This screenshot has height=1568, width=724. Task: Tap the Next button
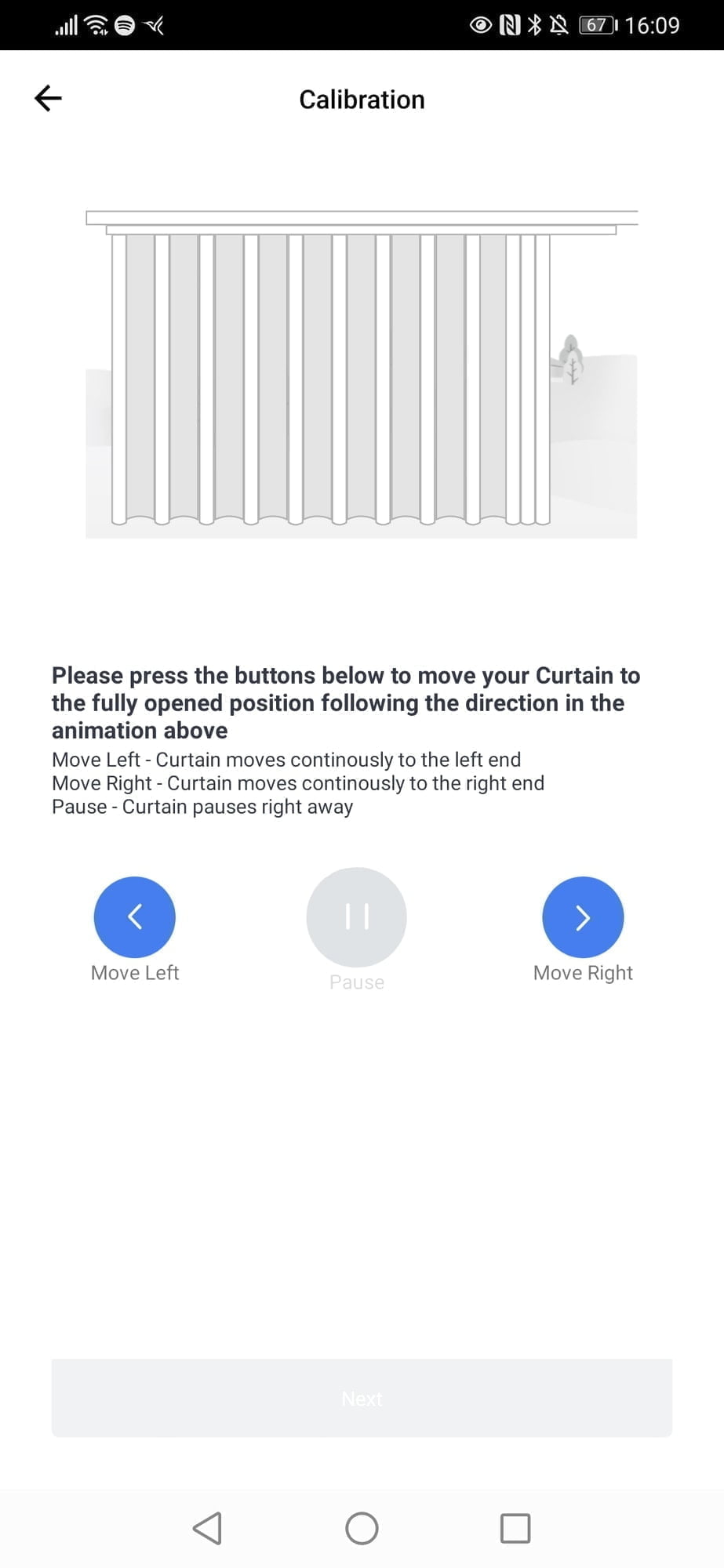(x=362, y=1398)
